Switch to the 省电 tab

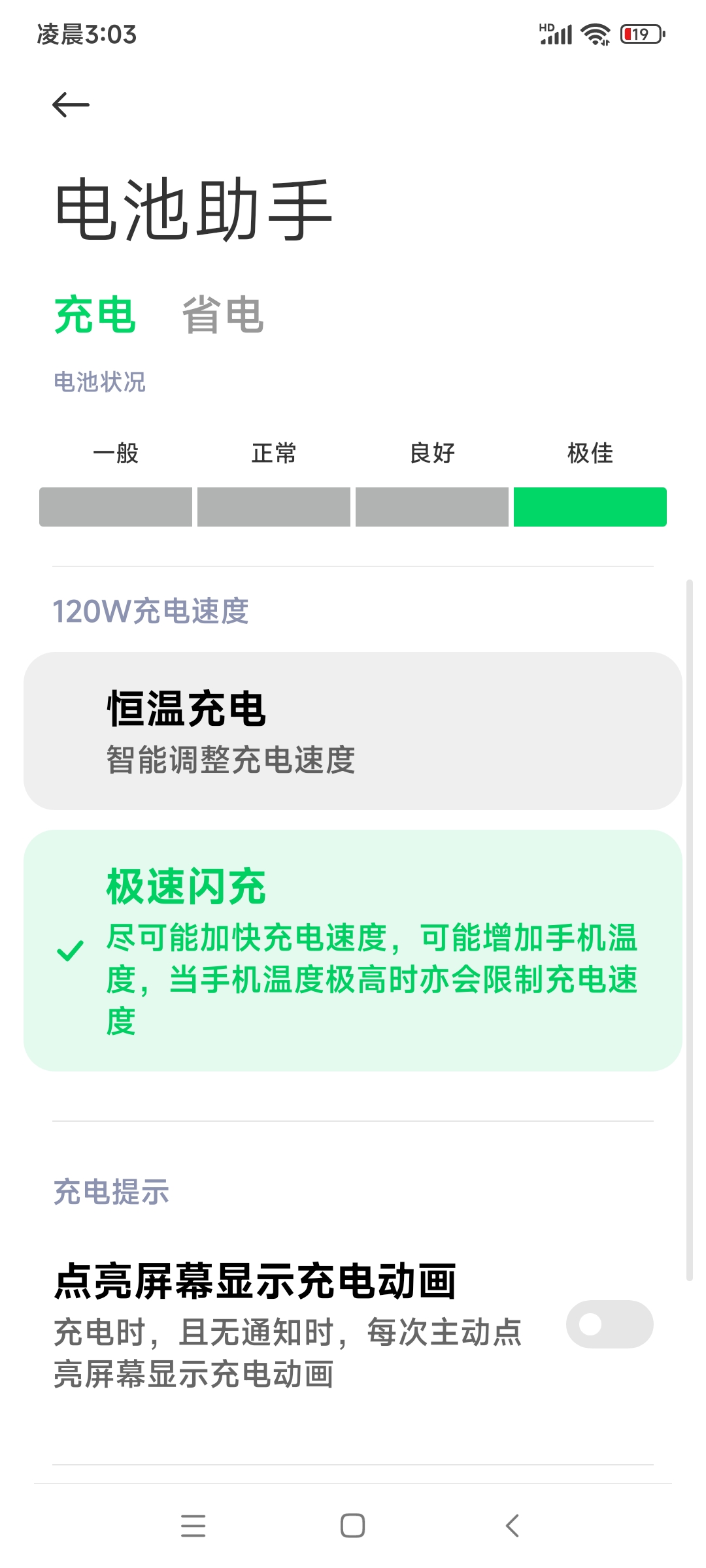coord(223,315)
